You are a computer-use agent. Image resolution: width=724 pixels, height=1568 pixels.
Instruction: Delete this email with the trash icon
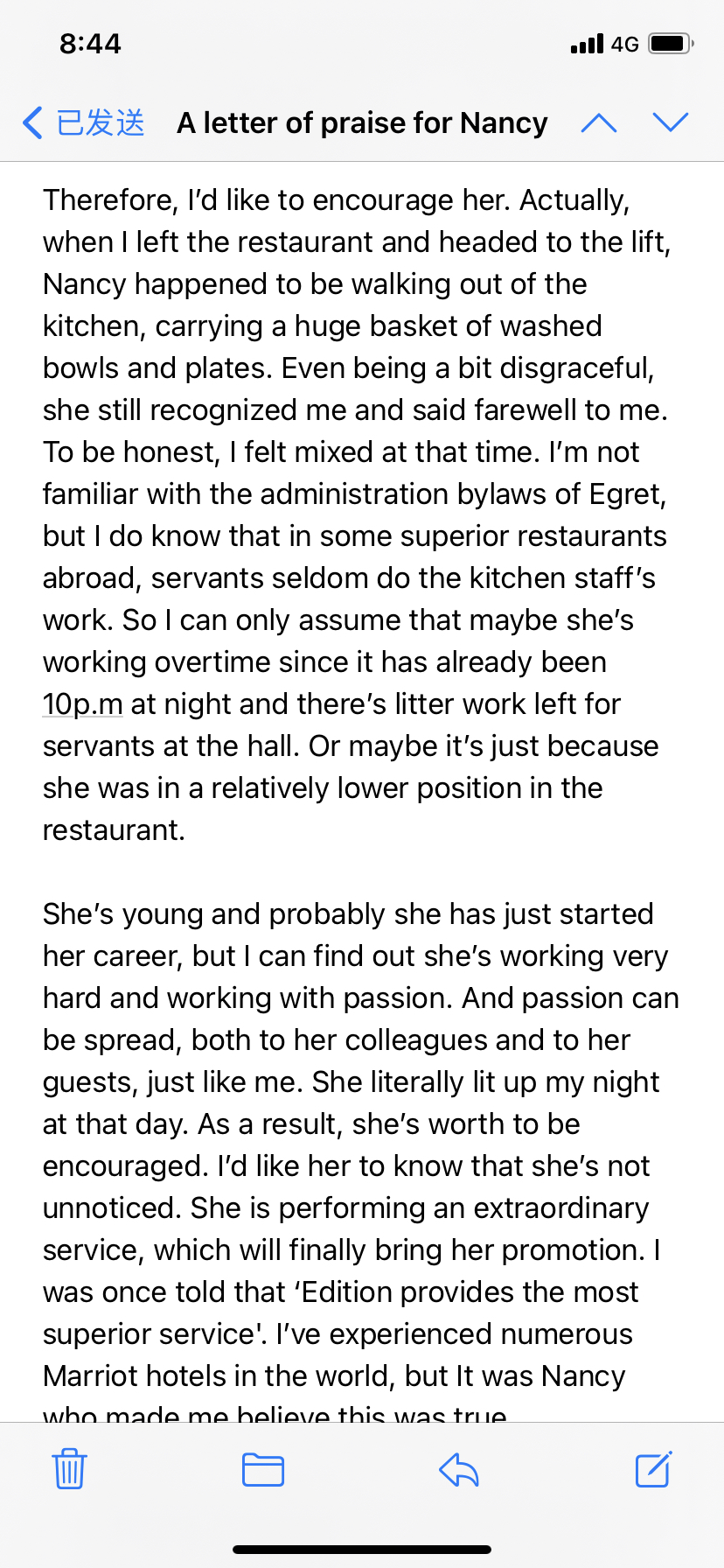click(x=69, y=1469)
